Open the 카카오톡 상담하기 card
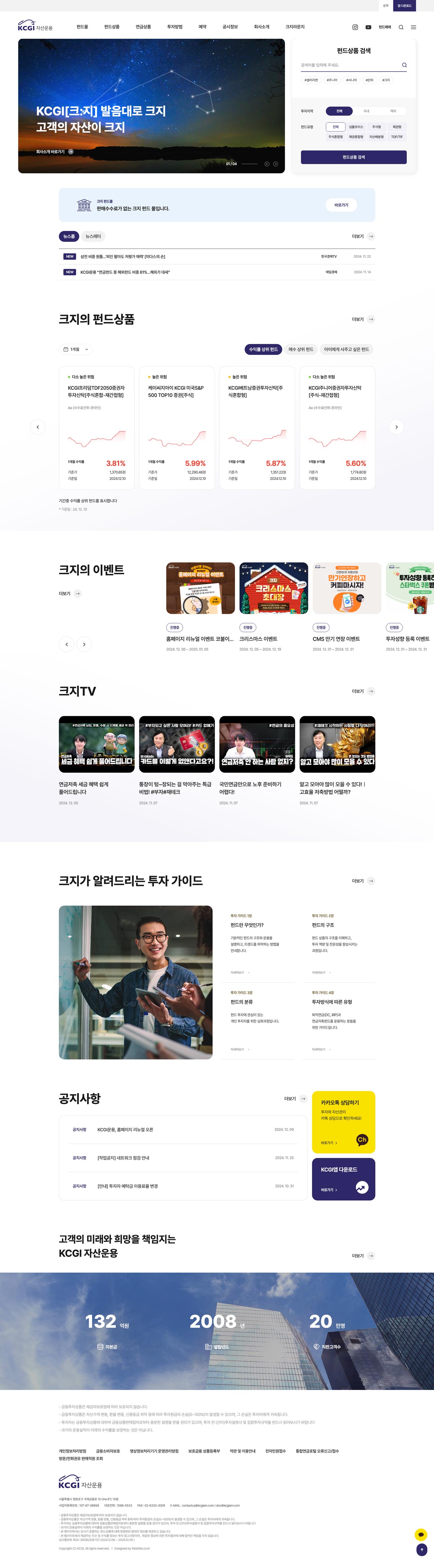 point(343,1122)
